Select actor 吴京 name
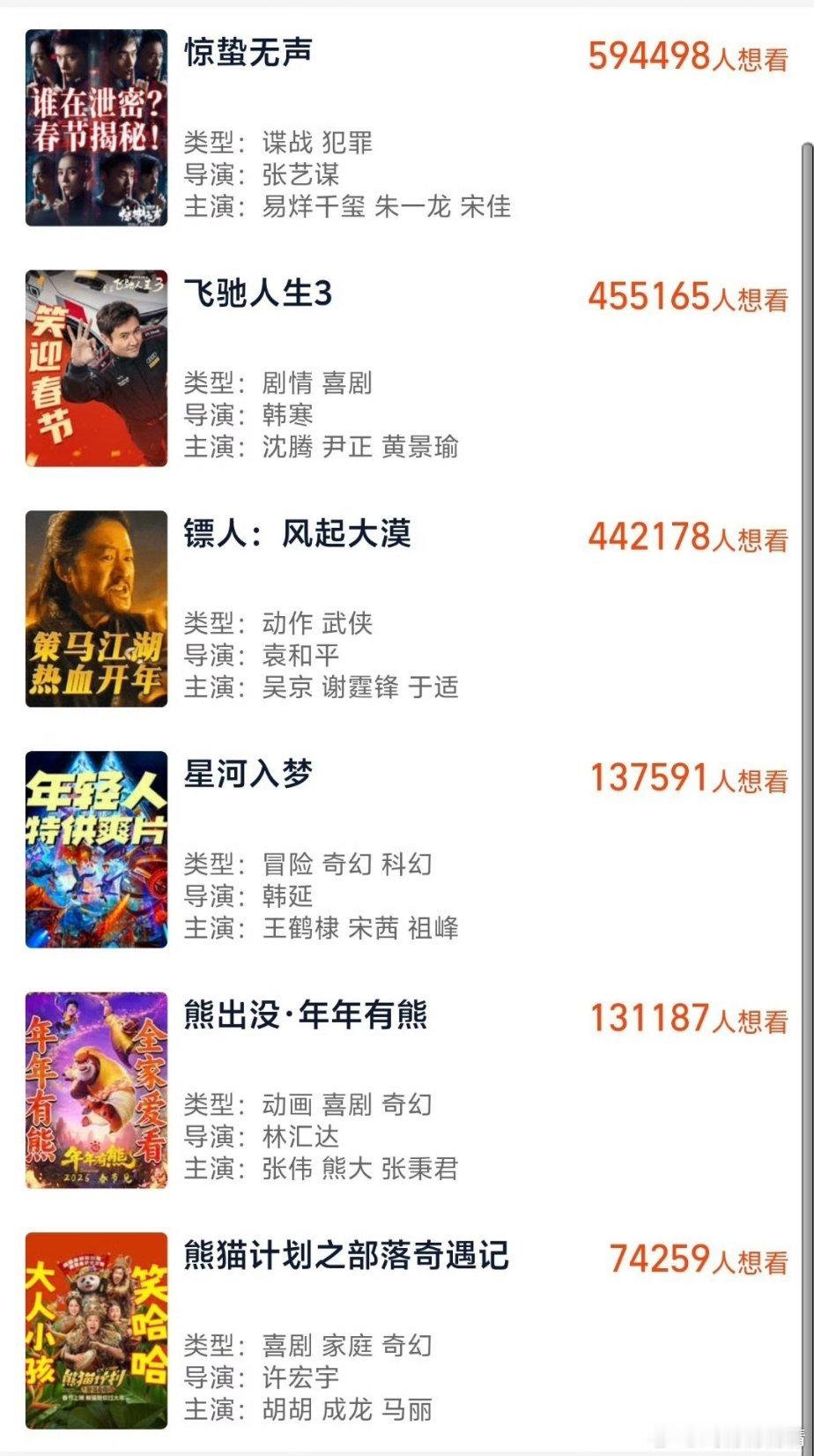The width and height of the screenshot is (814, 1456). (288, 687)
